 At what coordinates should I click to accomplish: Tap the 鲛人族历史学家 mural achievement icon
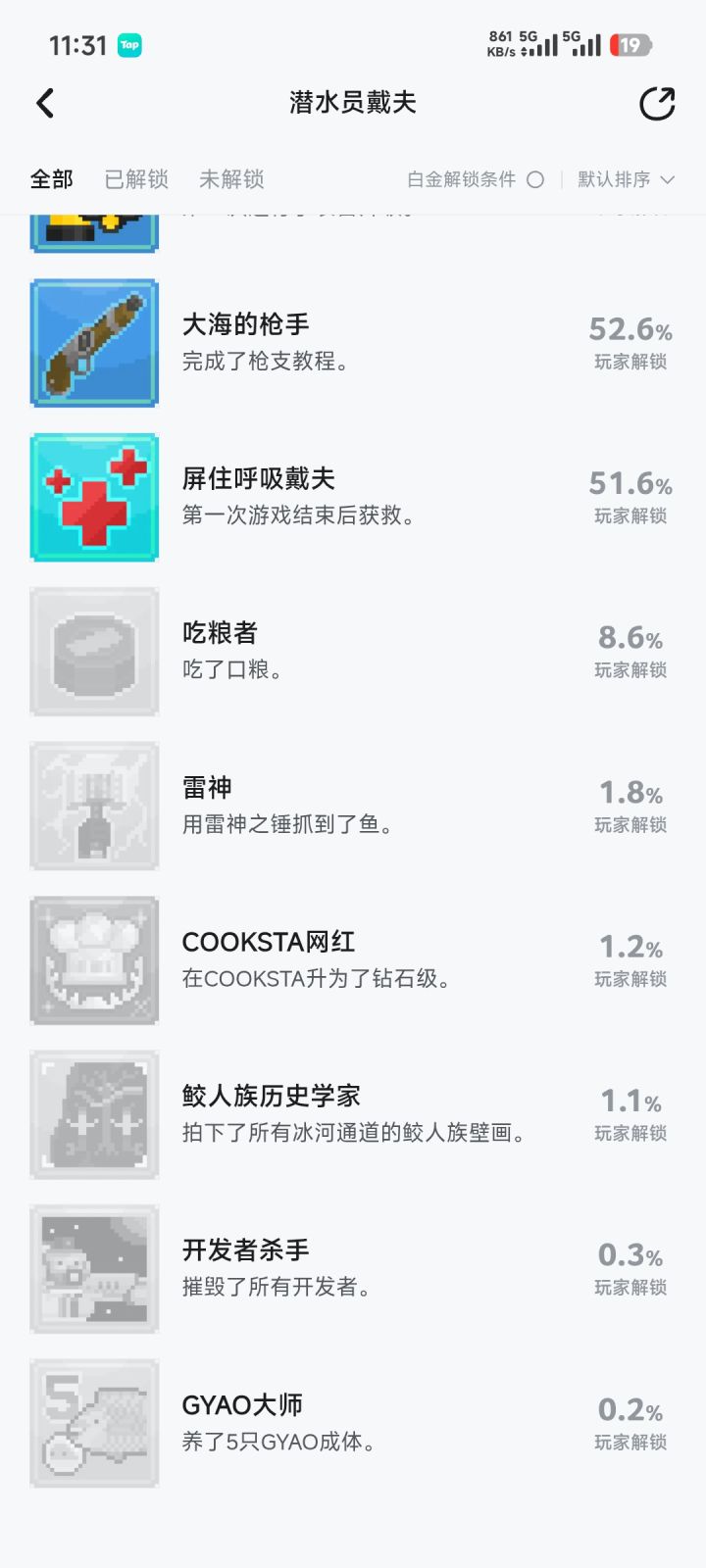(x=94, y=1114)
